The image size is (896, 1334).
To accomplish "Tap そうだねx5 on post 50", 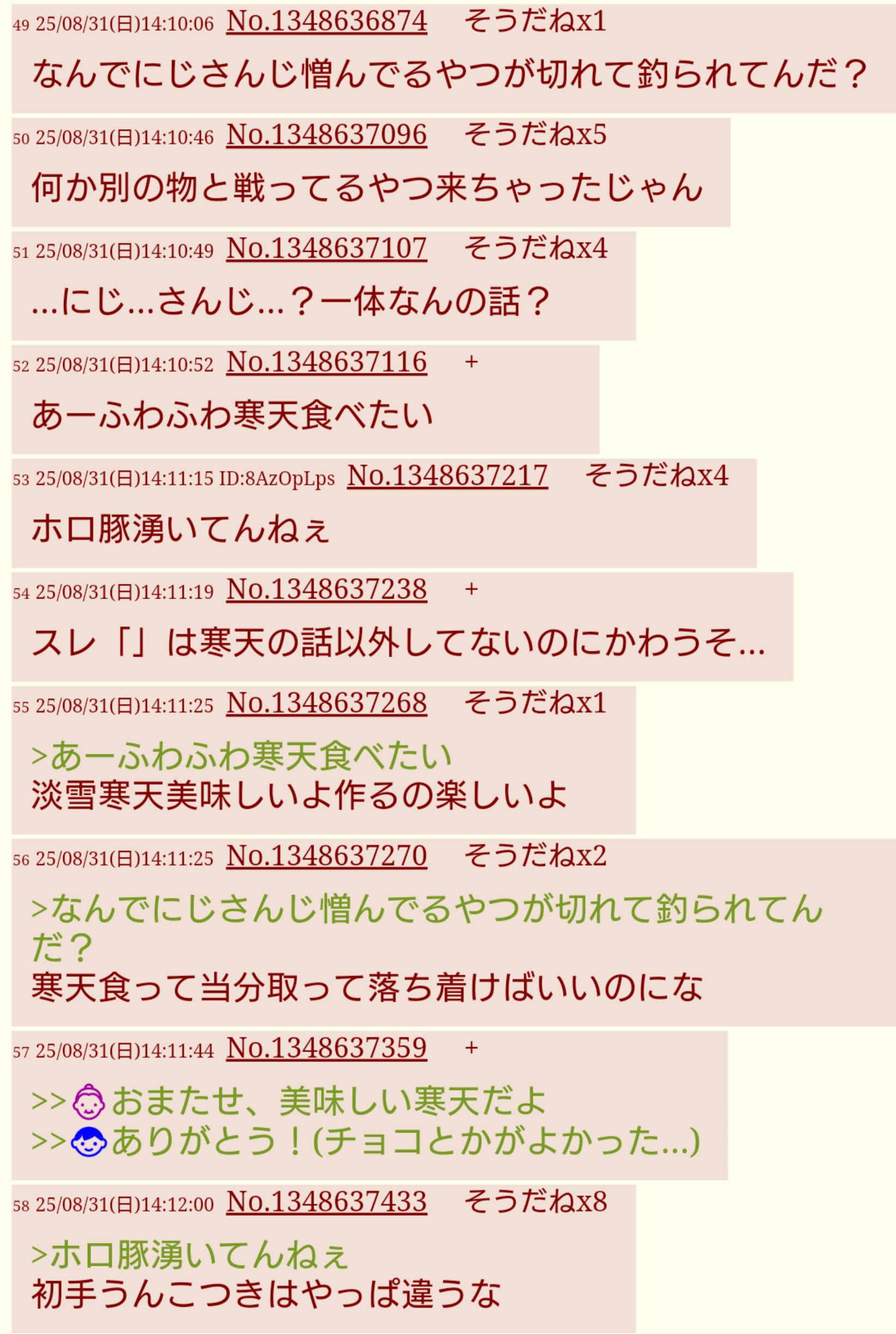I will point(534,135).
